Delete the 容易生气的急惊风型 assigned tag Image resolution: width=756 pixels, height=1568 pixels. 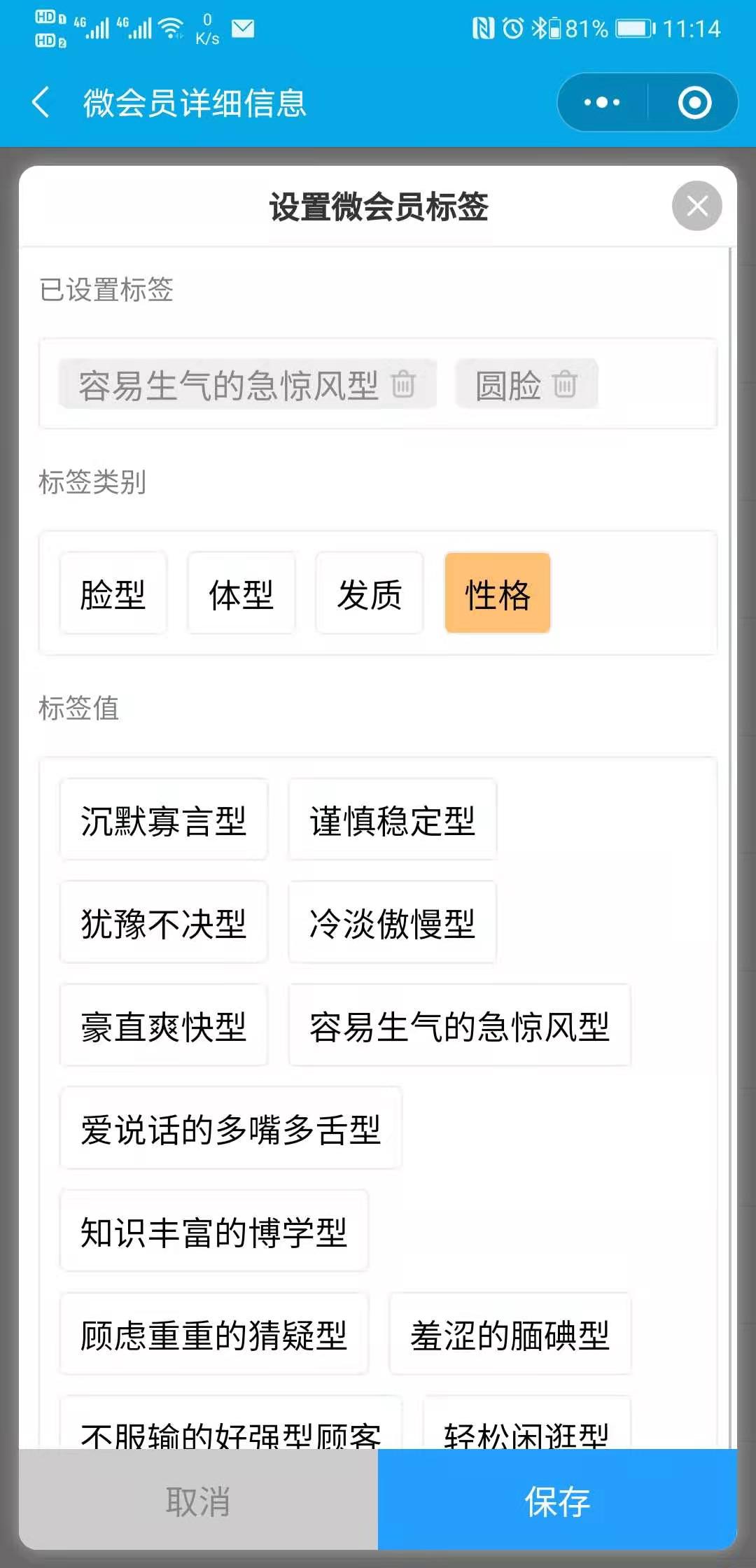tap(403, 384)
